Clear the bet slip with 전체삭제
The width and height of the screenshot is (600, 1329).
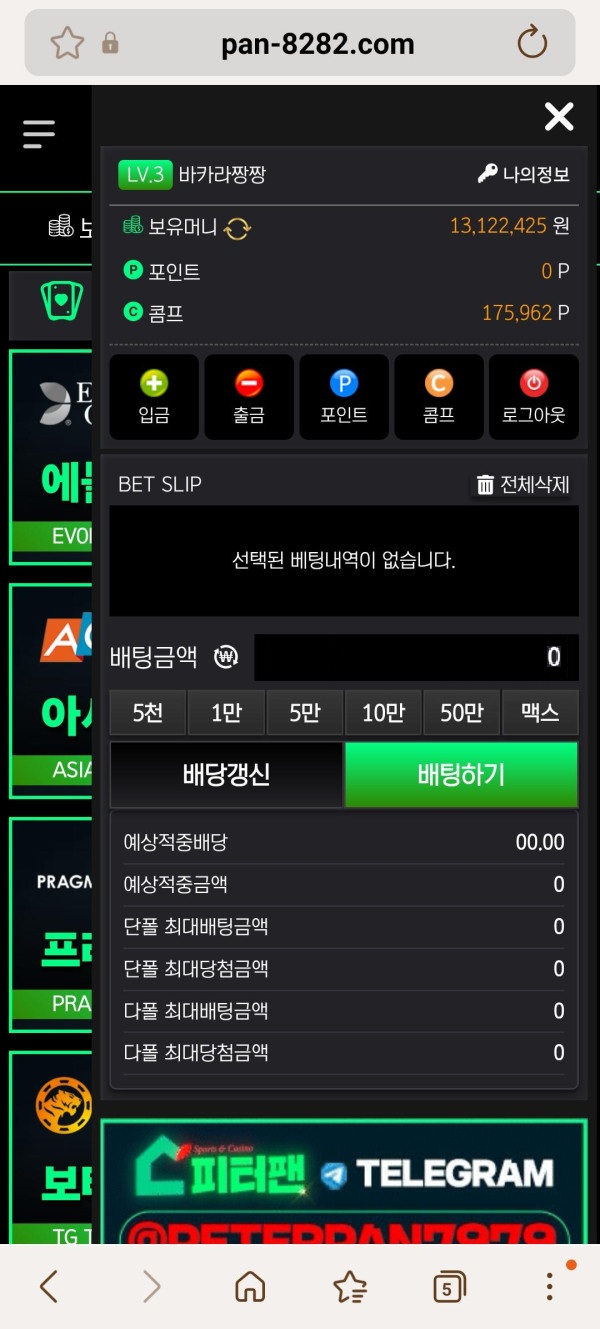(x=522, y=484)
